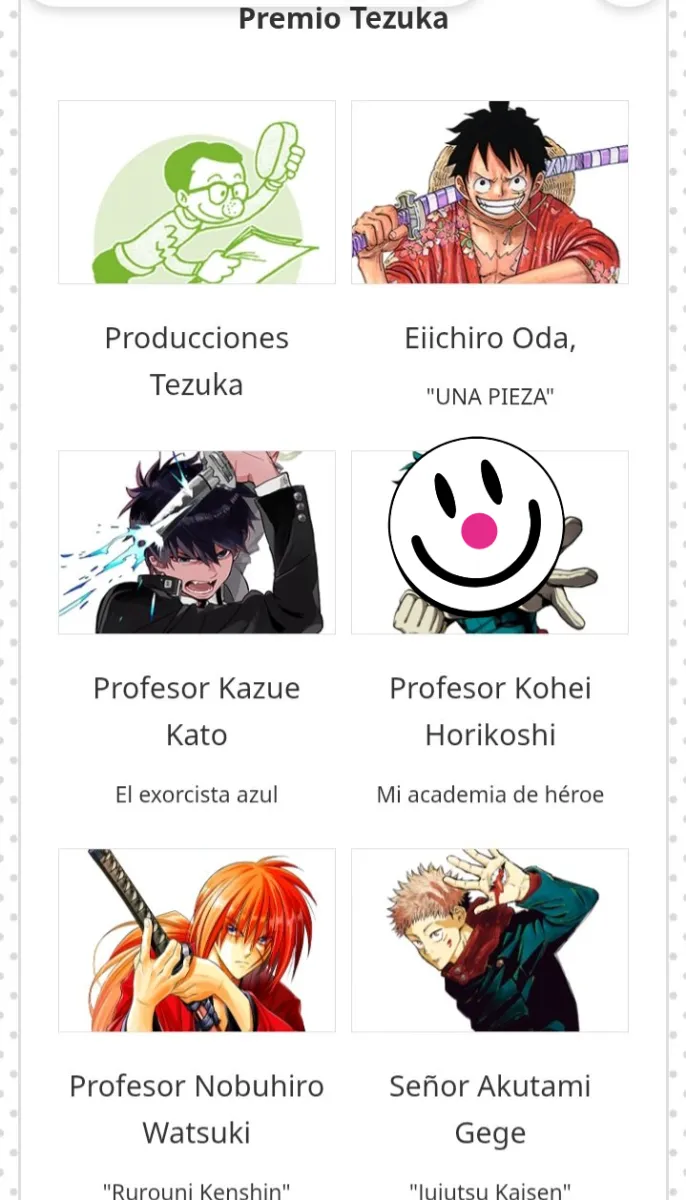Open the Producciones Tezuka tile
686x1200 pixels.
point(197,193)
